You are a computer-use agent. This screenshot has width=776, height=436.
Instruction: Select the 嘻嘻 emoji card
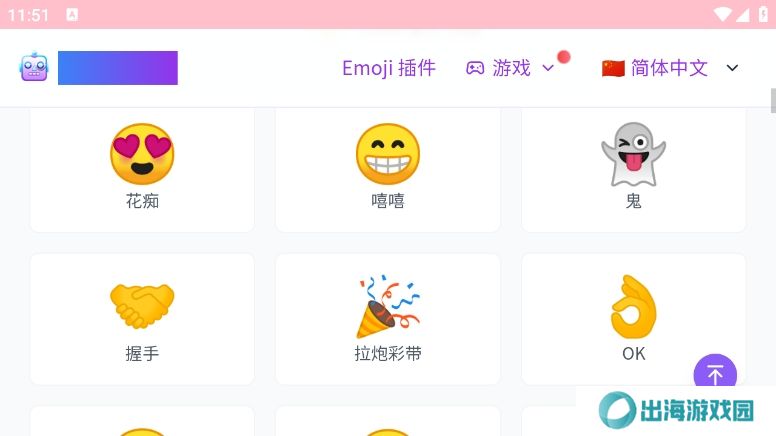click(388, 168)
